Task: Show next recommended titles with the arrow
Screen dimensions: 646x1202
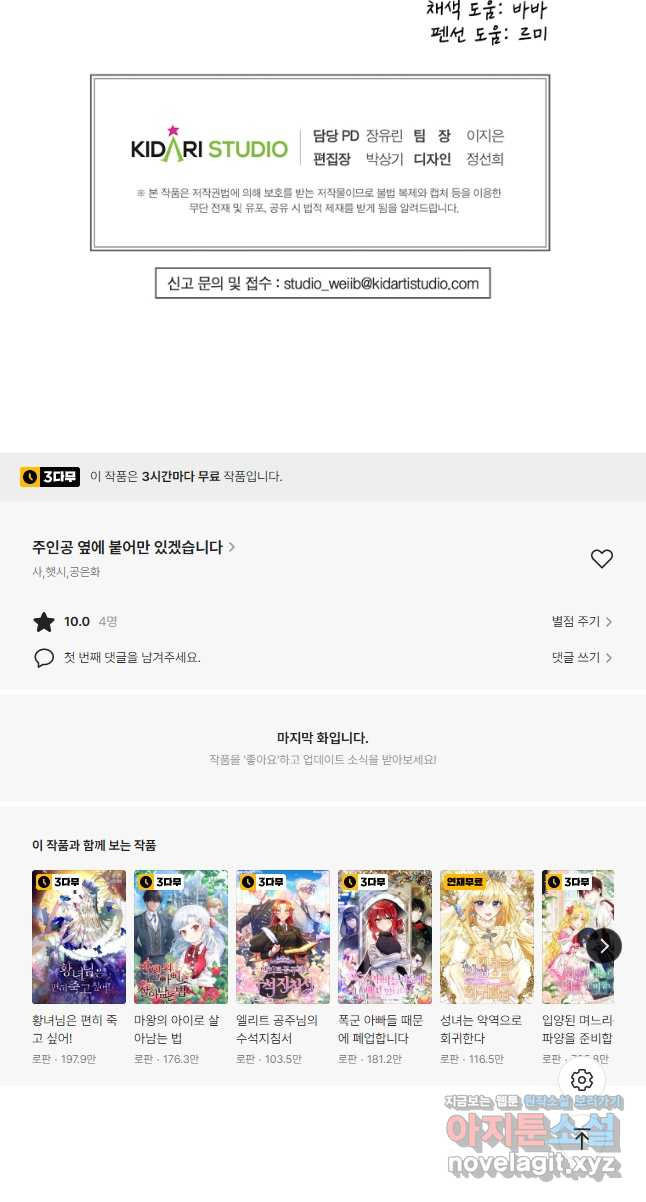Action: [603, 945]
